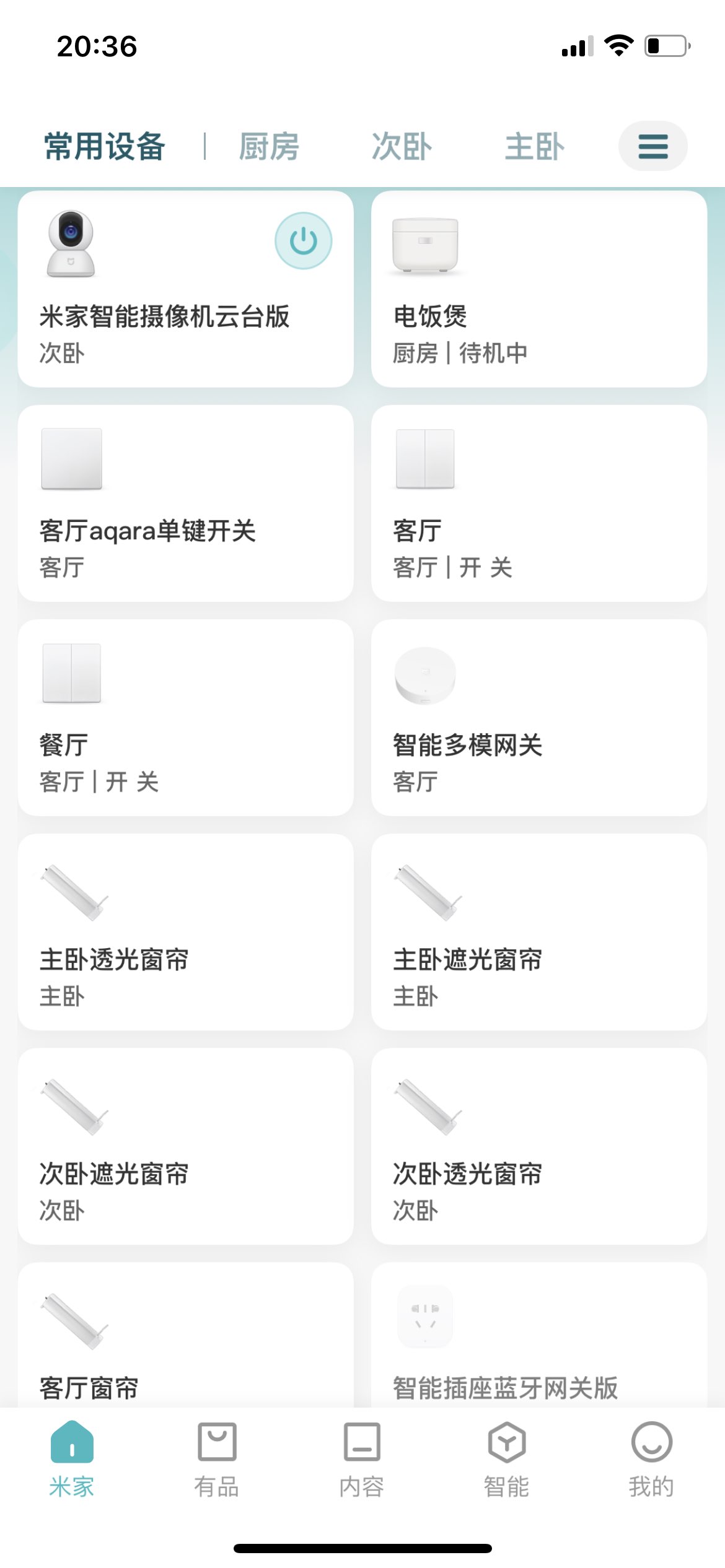Open 主卧遮光窗帘 curtain card

539,932
